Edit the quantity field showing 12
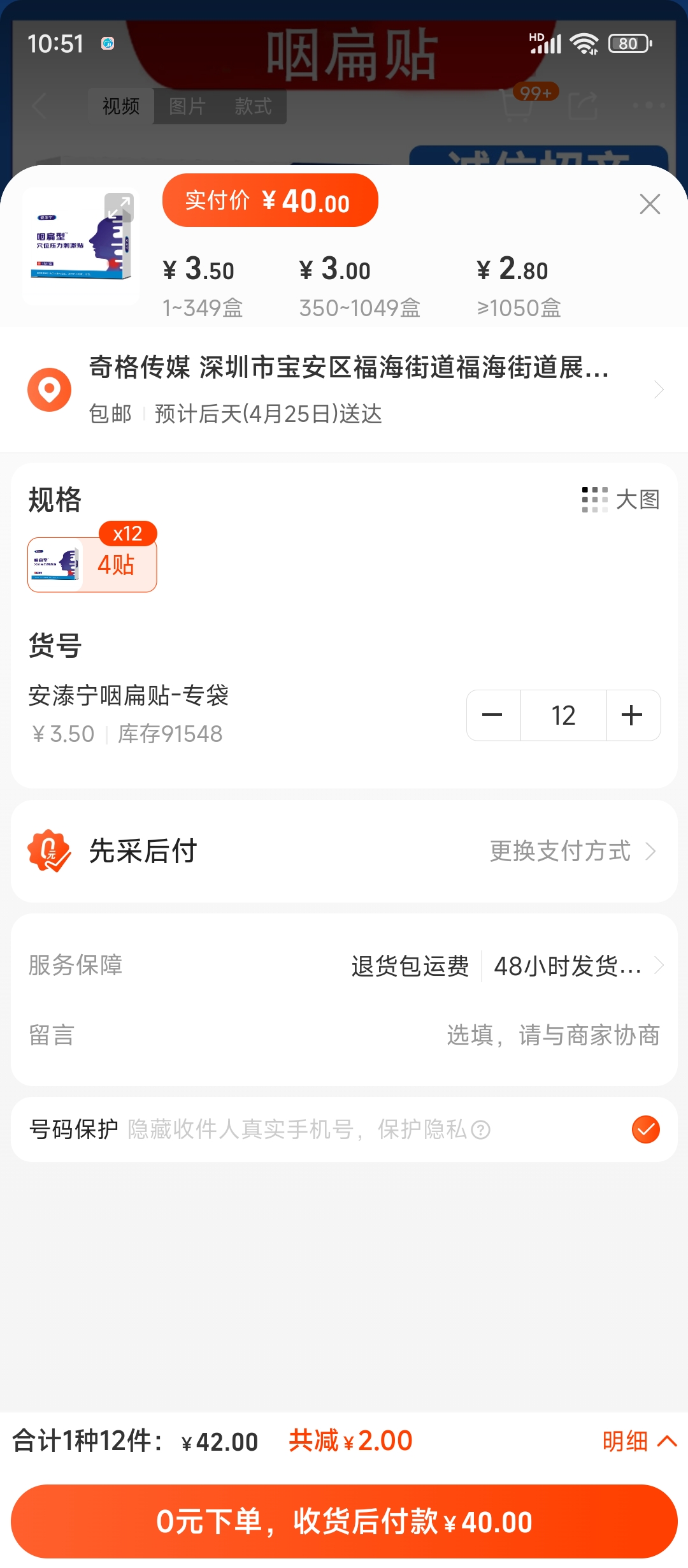 pyautogui.click(x=563, y=715)
